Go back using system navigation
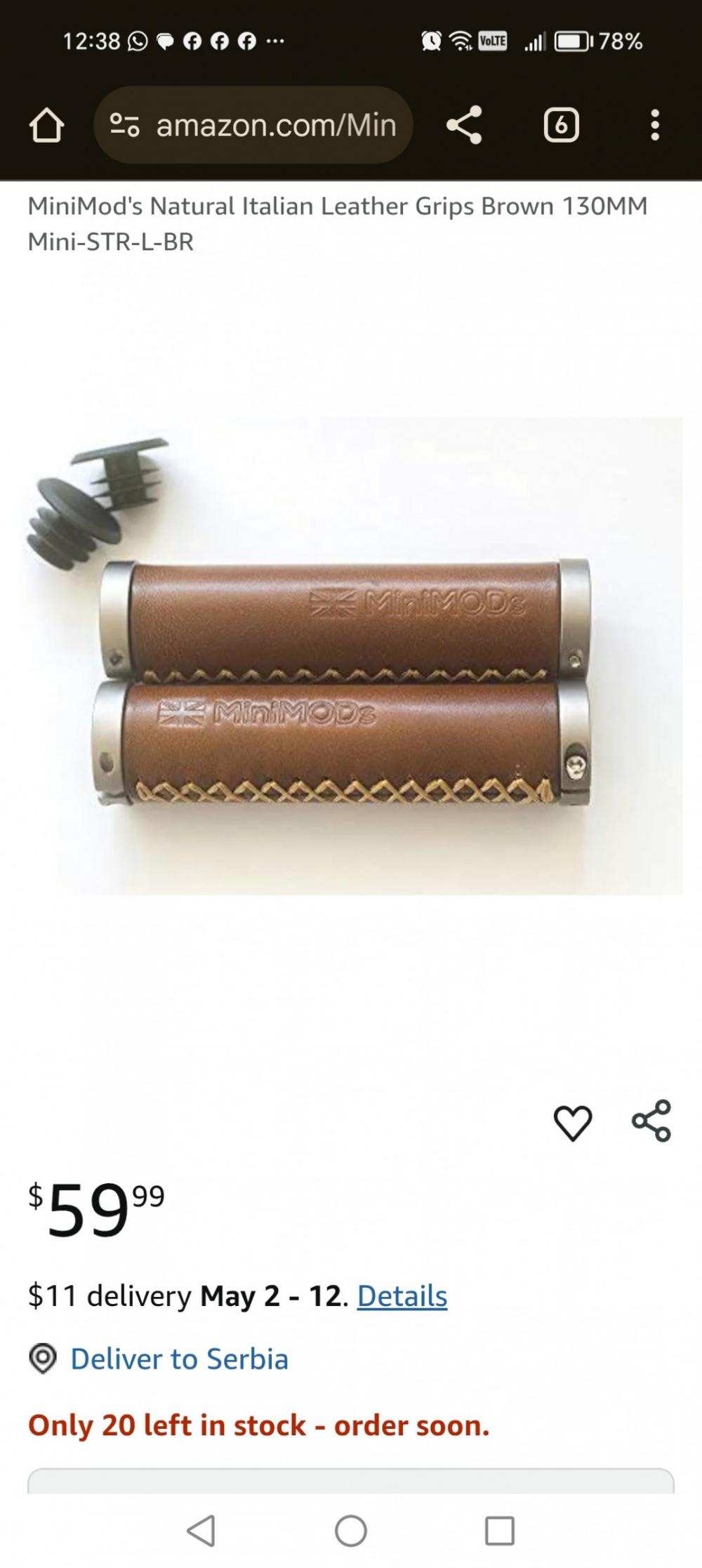Screen dimensions: 702x1568 coord(201,1530)
